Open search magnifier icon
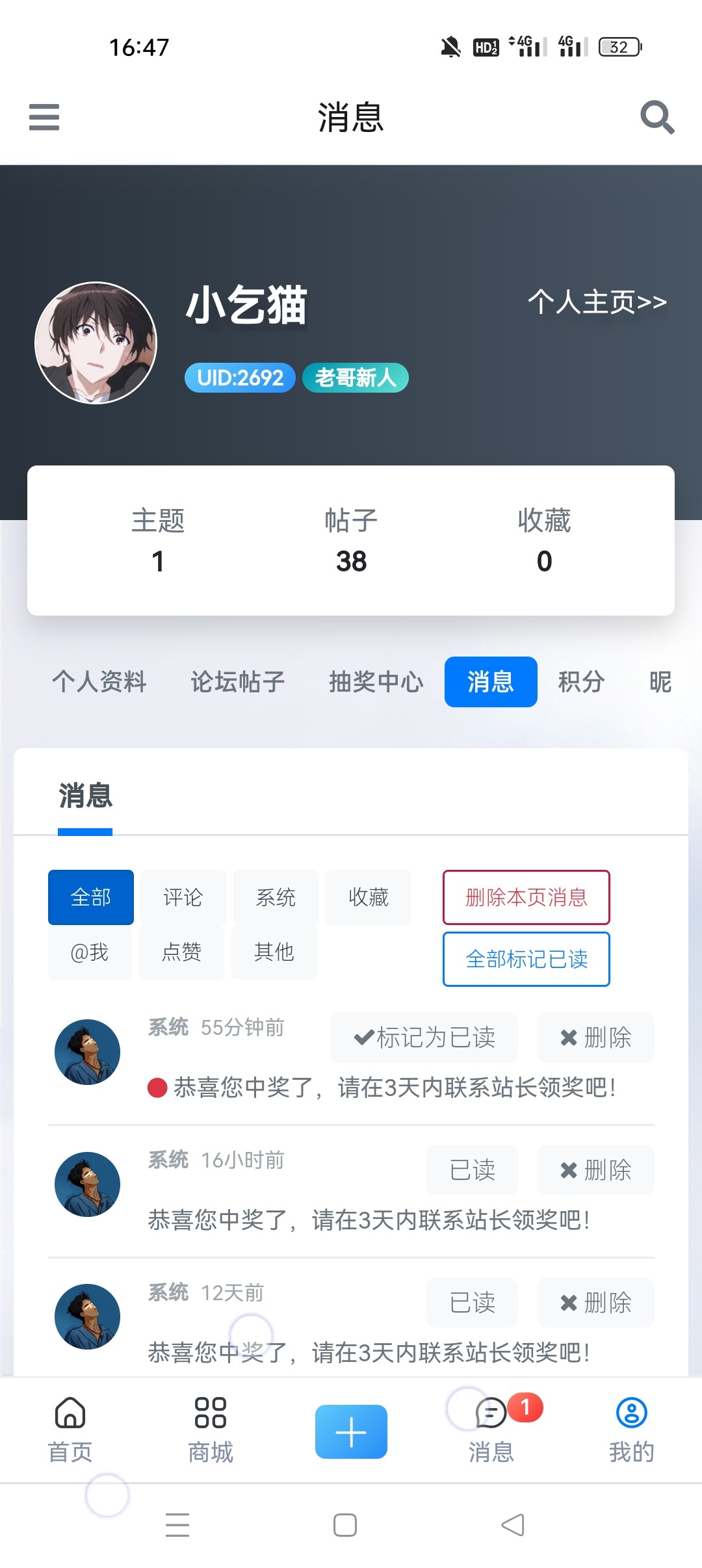 click(657, 117)
